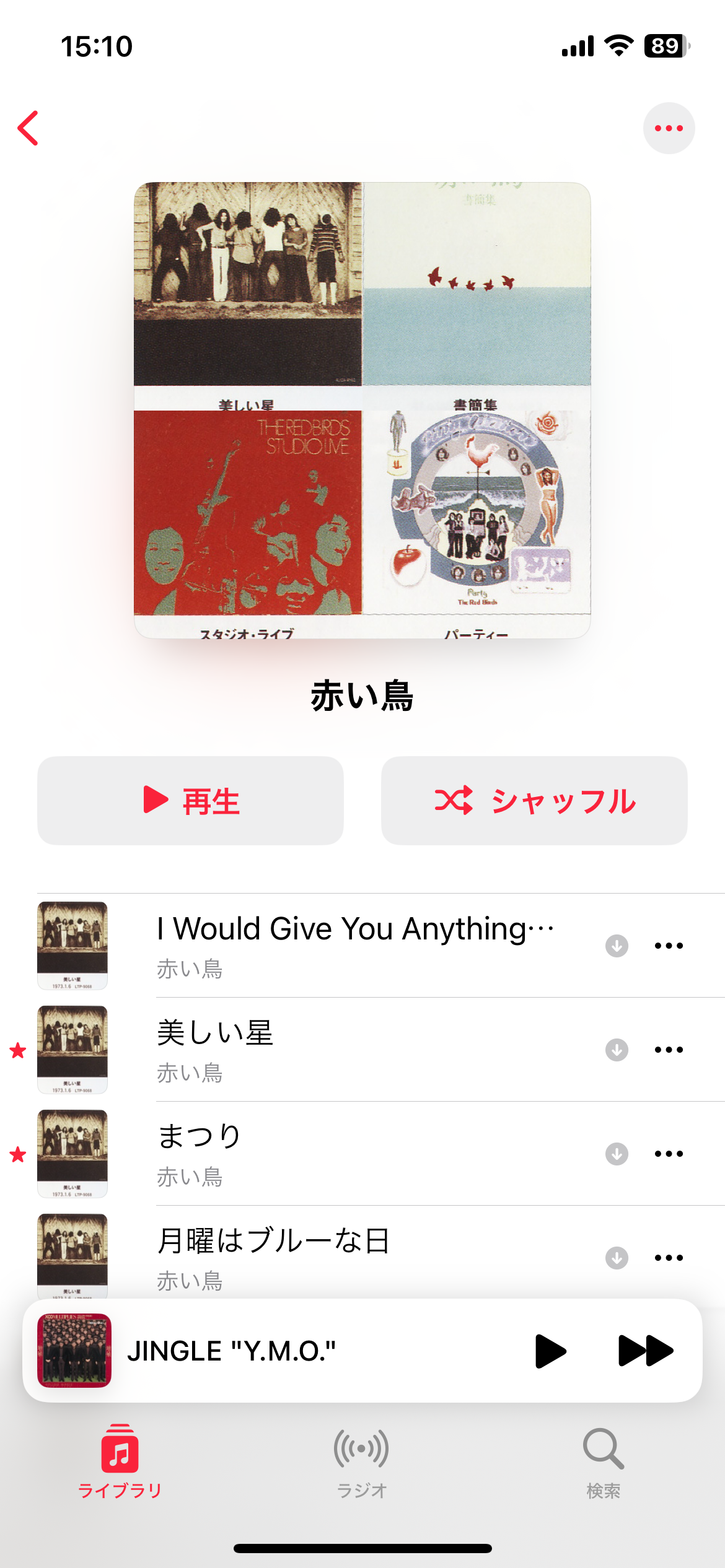This screenshot has width=725, height=1568.
Task: Open the options menu for まつり
Action: (669, 1154)
